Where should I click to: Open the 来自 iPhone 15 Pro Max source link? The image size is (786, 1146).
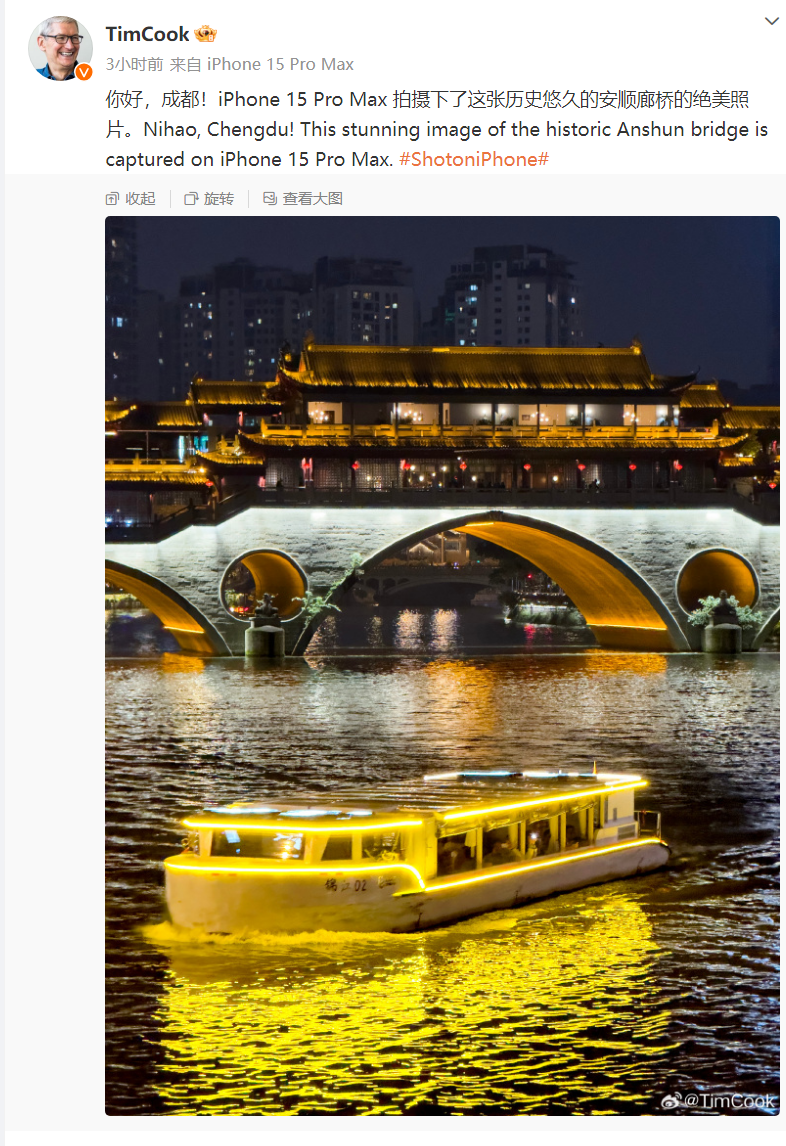click(x=280, y=64)
